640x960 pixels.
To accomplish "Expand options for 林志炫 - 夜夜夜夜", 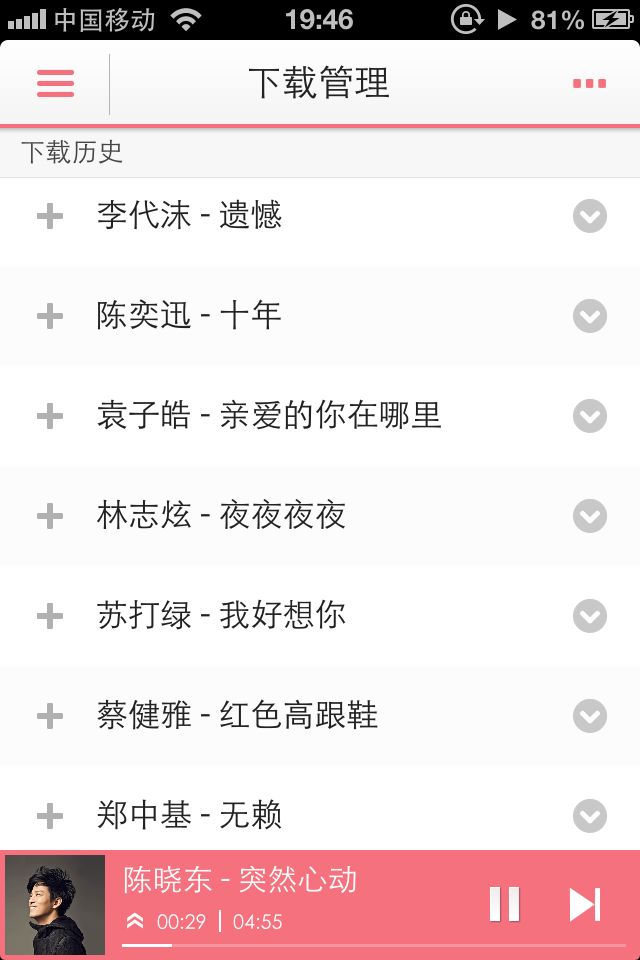I will 590,516.
